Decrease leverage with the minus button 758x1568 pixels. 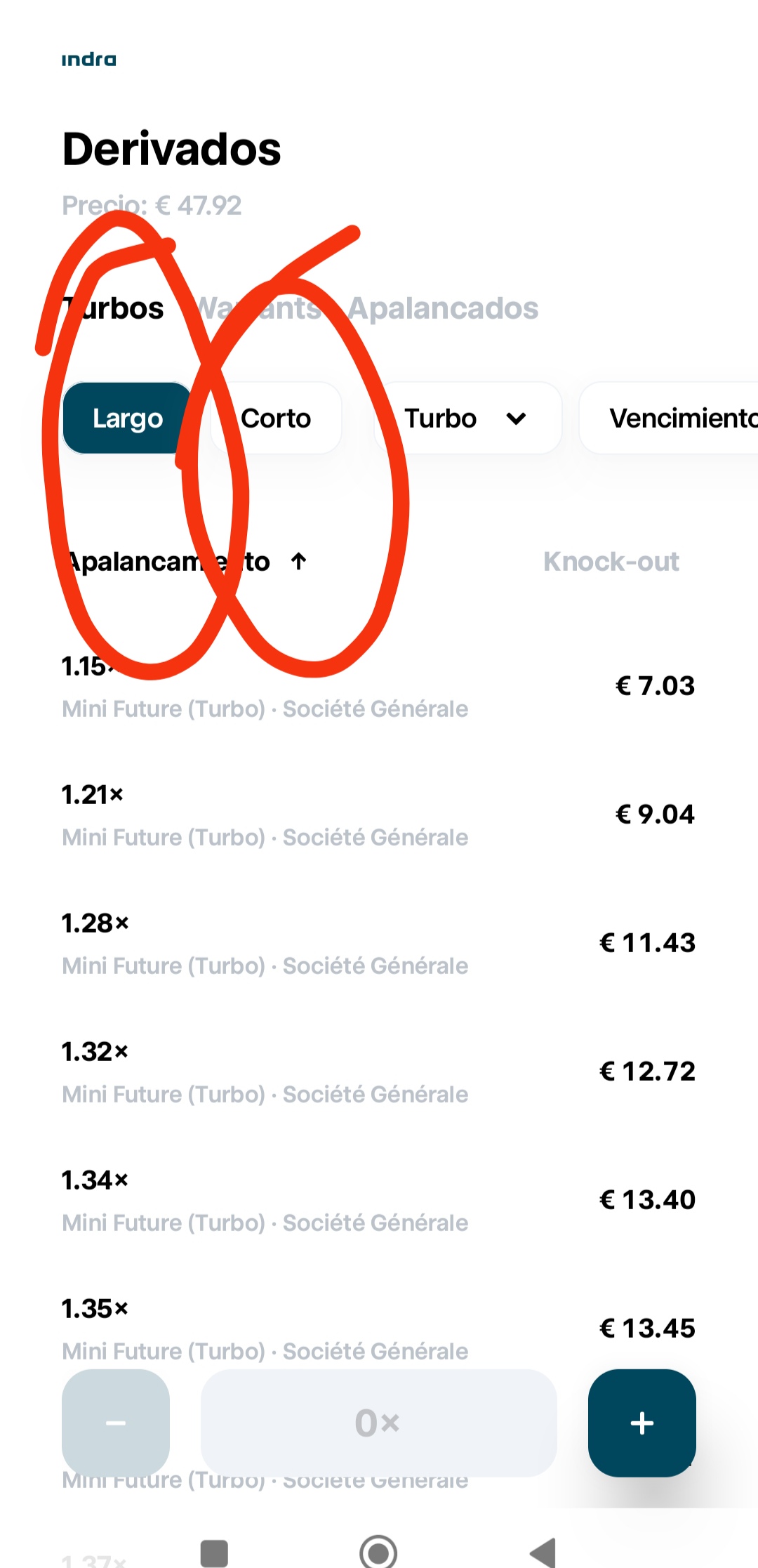coord(116,1423)
